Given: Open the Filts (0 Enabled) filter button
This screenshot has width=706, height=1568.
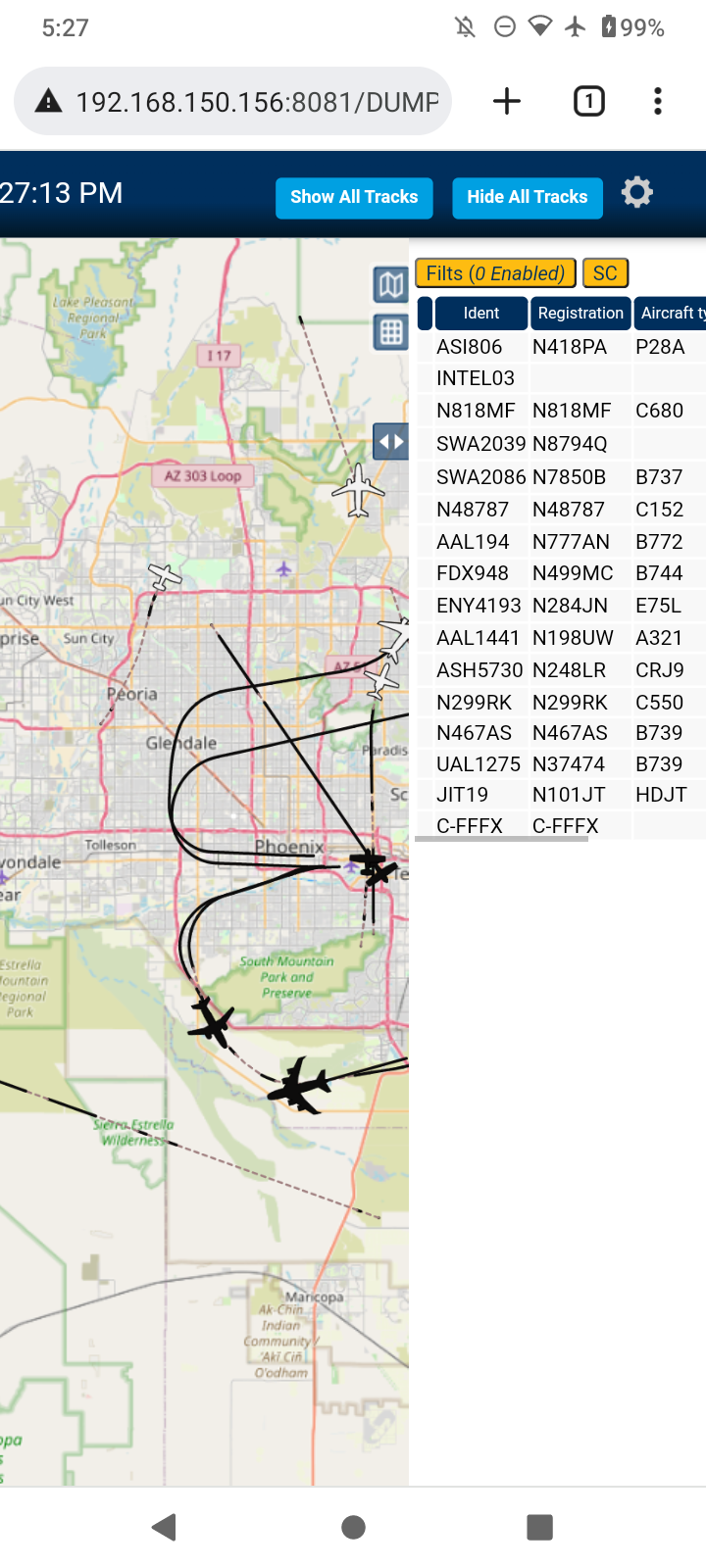Looking at the screenshot, I should [495, 273].
